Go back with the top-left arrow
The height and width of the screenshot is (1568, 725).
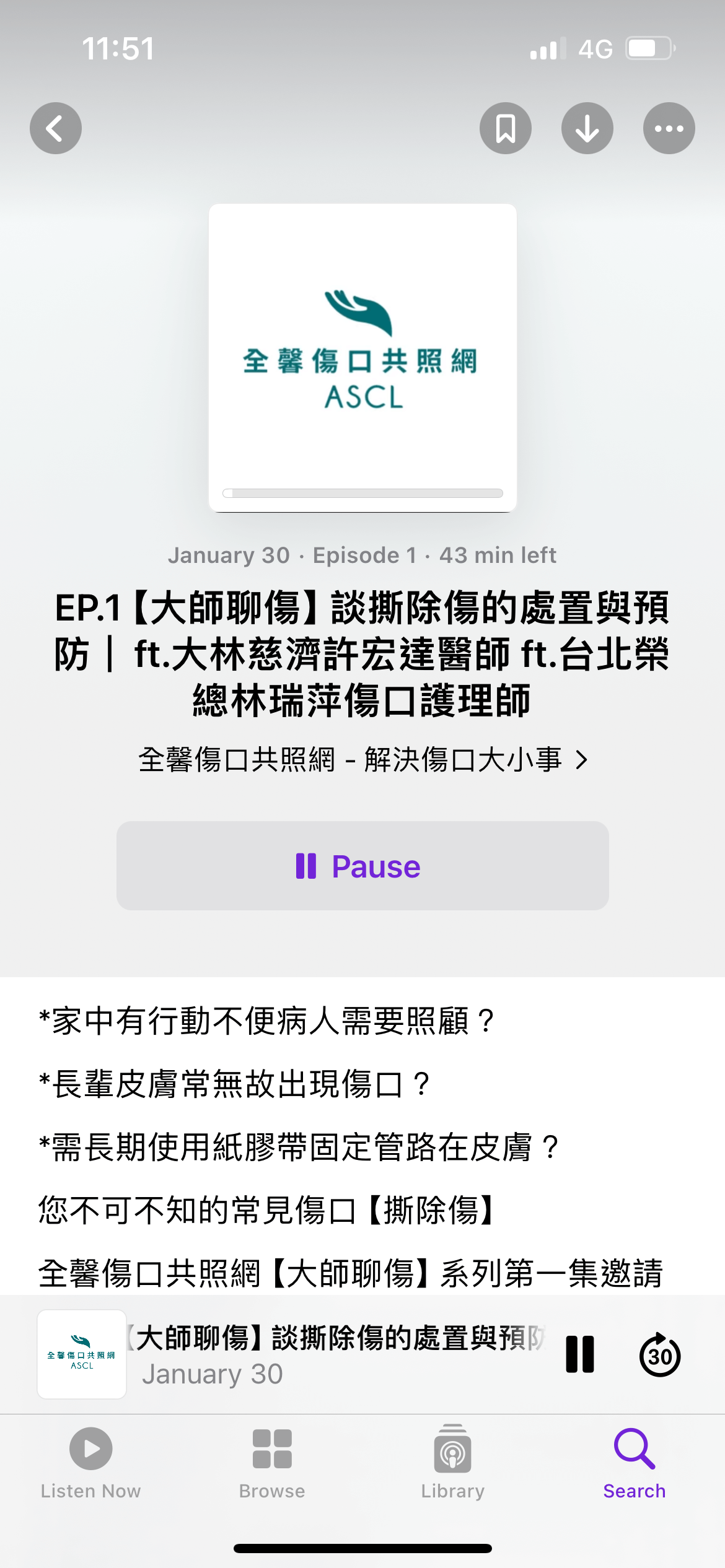point(56,128)
